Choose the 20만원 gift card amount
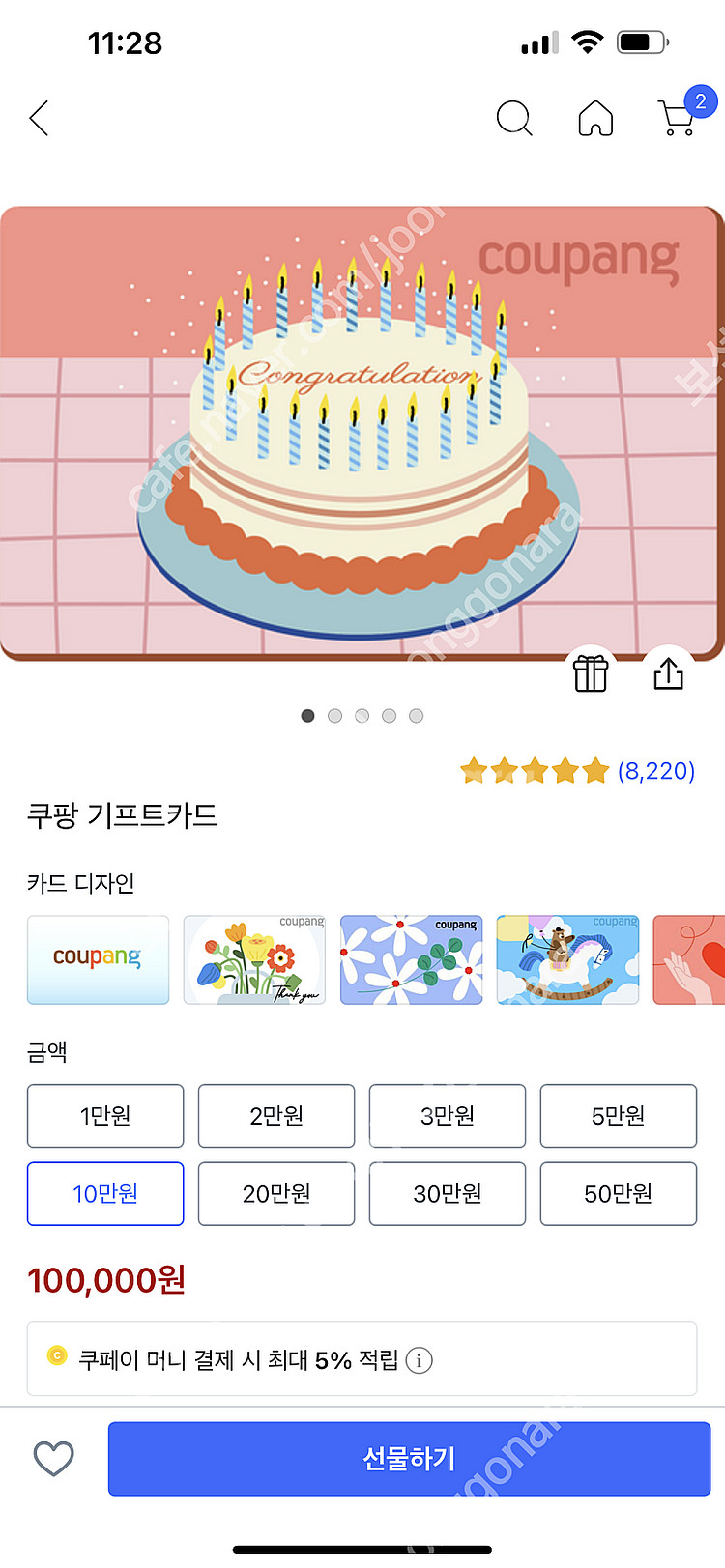 click(x=275, y=1193)
